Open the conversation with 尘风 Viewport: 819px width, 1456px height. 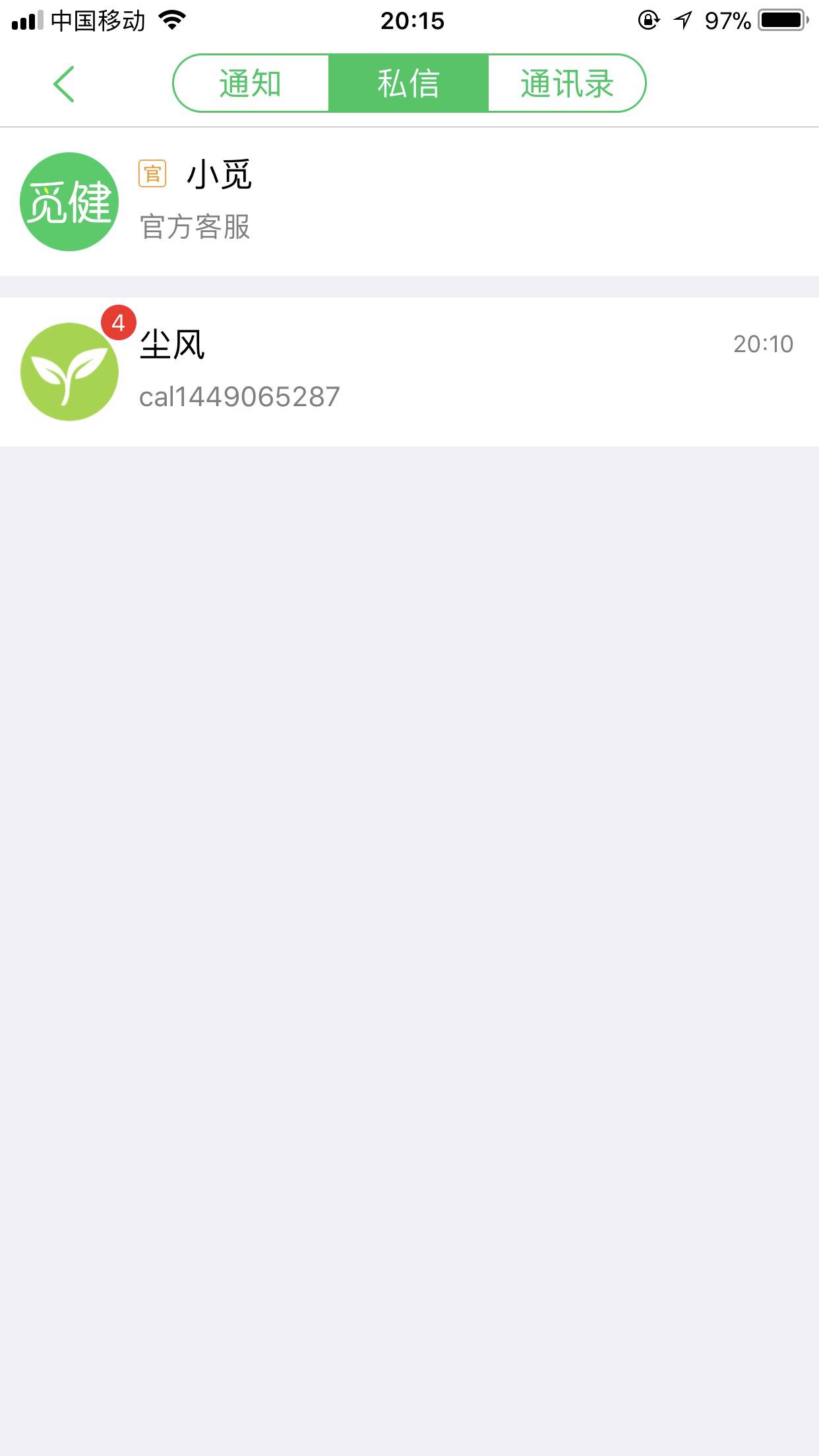[409, 371]
